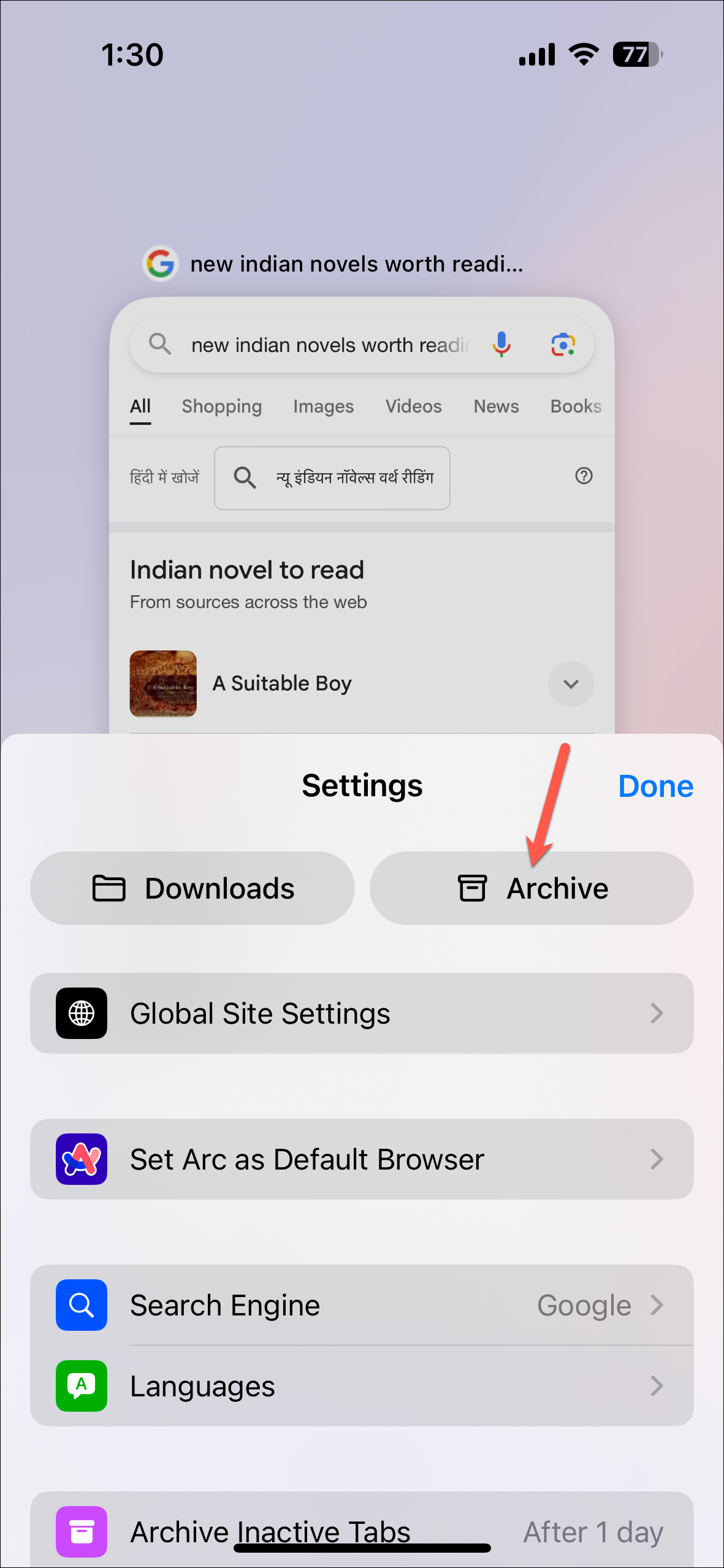This screenshot has height=1568, width=724.
Task: Tap the Google search tab preview
Action: [x=362, y=515]
